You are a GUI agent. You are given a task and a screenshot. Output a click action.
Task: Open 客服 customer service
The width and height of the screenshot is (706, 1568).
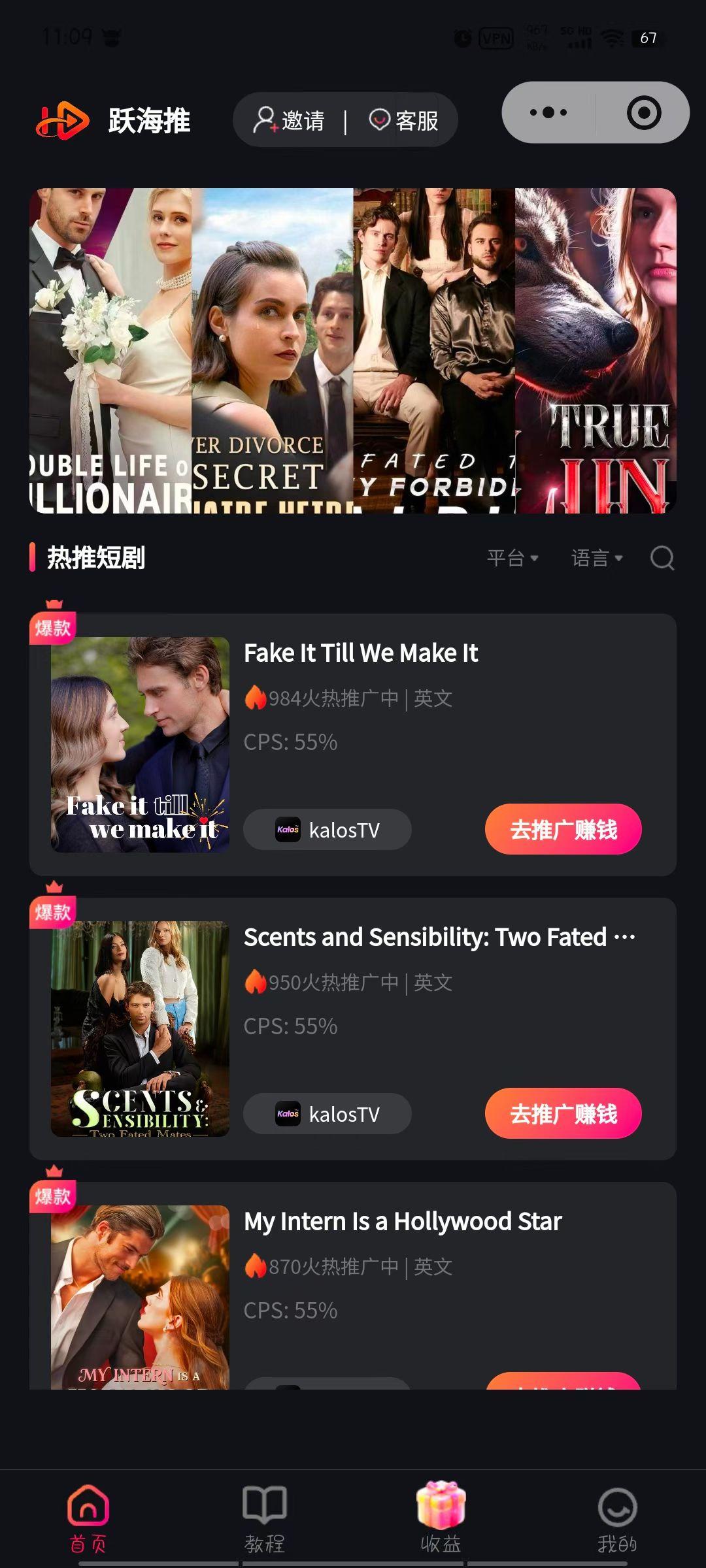pos(404,120)
